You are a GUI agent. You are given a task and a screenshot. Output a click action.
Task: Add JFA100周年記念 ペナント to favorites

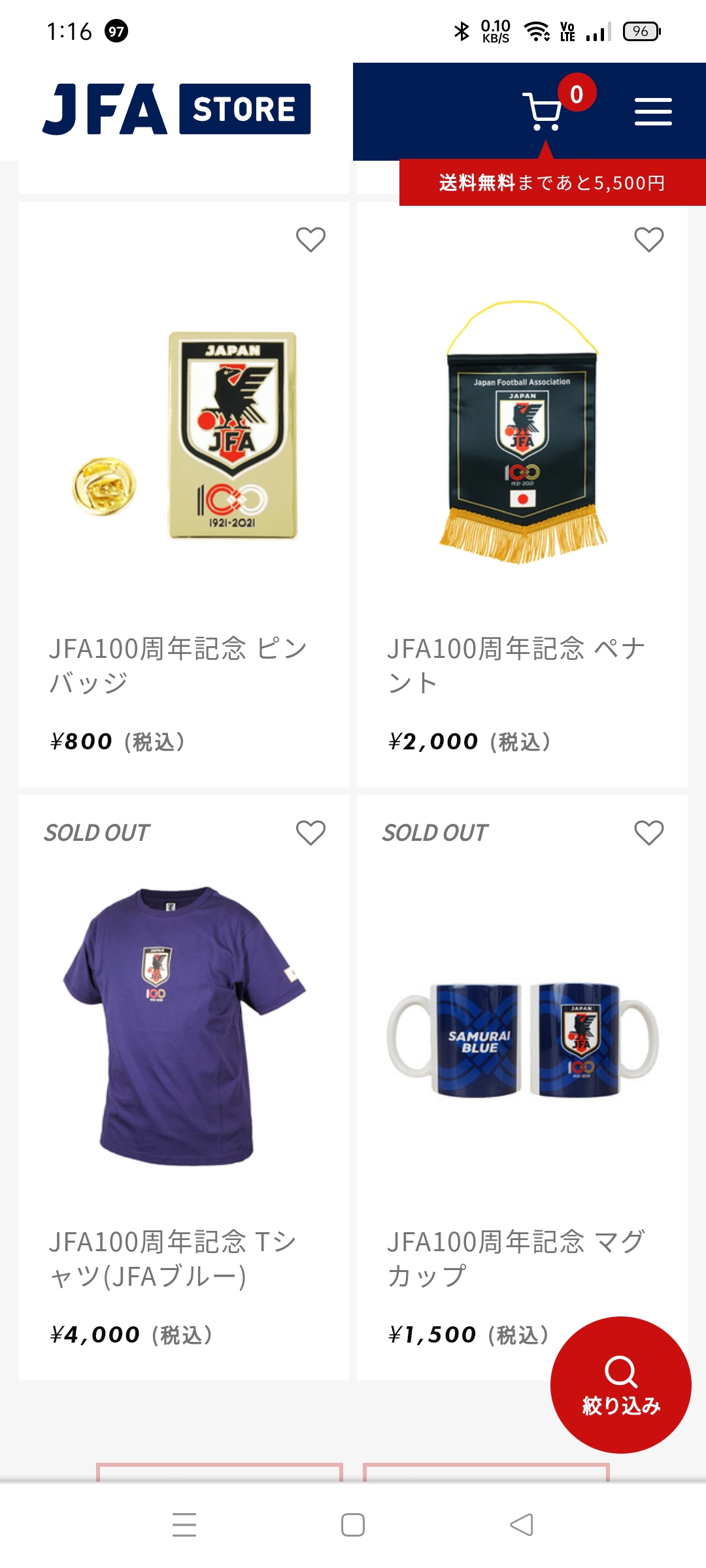point(648,240)
